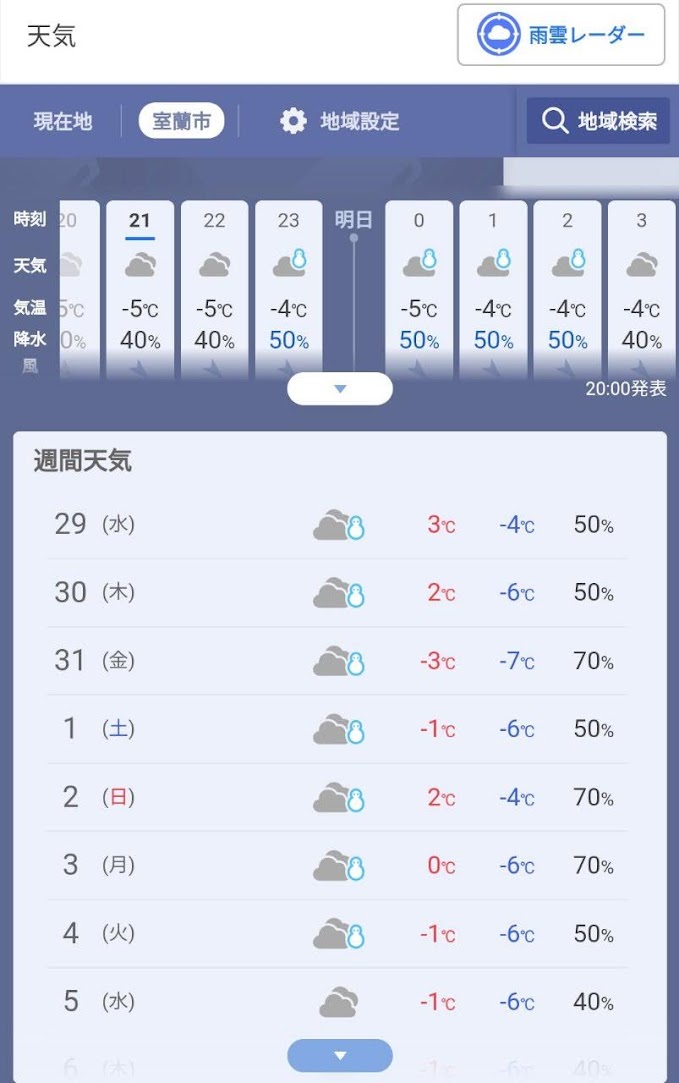The image size is (679, 1083).
Task: Expand the 週間天気 weekly forecast list
Action: [339, 1055]
